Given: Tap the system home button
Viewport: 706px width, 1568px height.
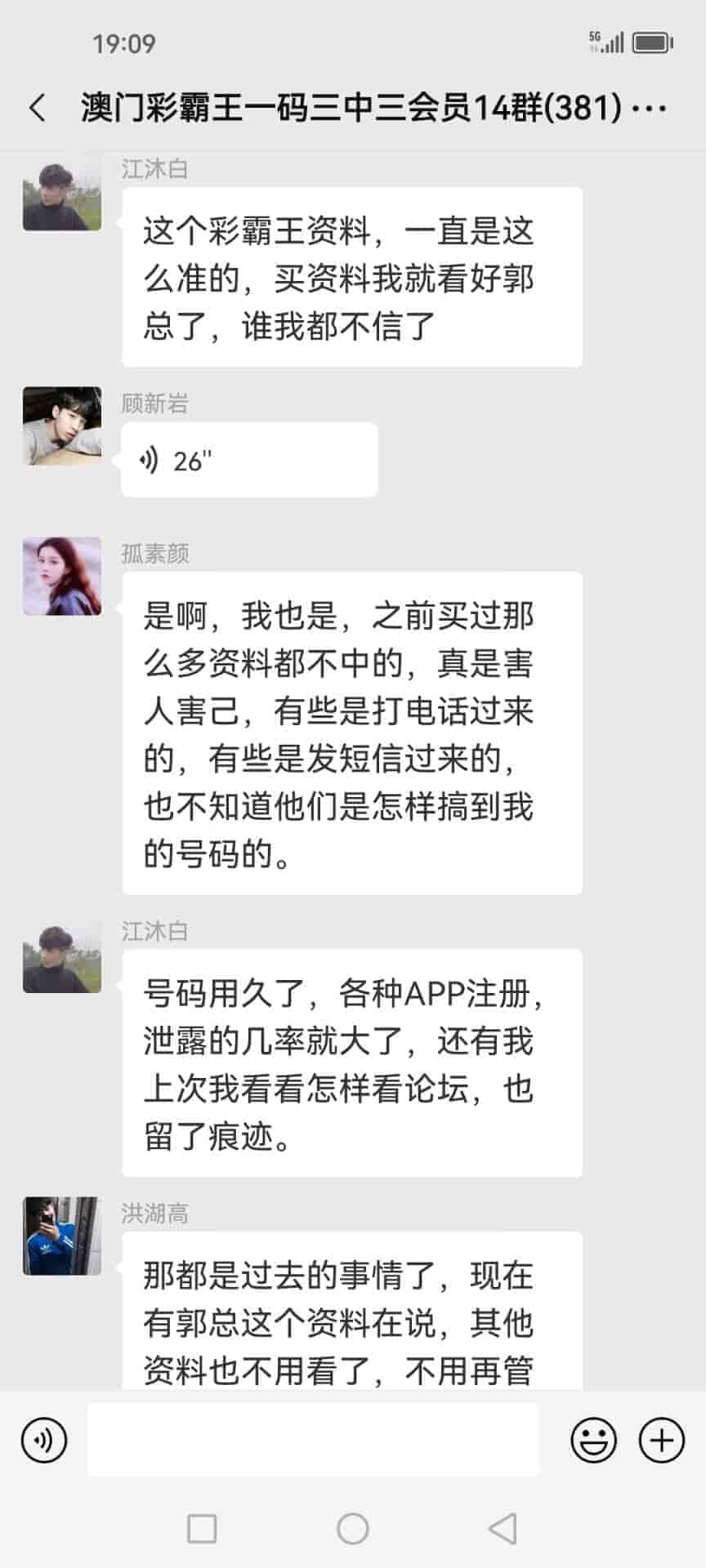Looking at the screenshot, I should pos(353,1529).
